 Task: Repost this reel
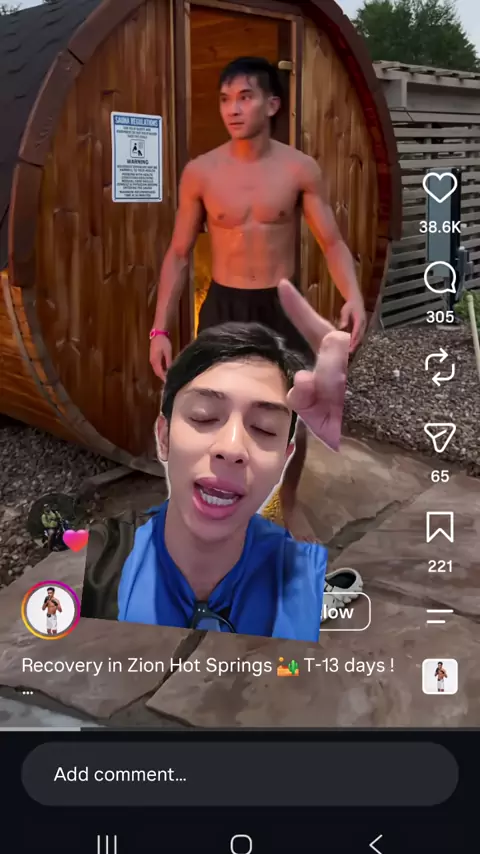tap(440, 368)
